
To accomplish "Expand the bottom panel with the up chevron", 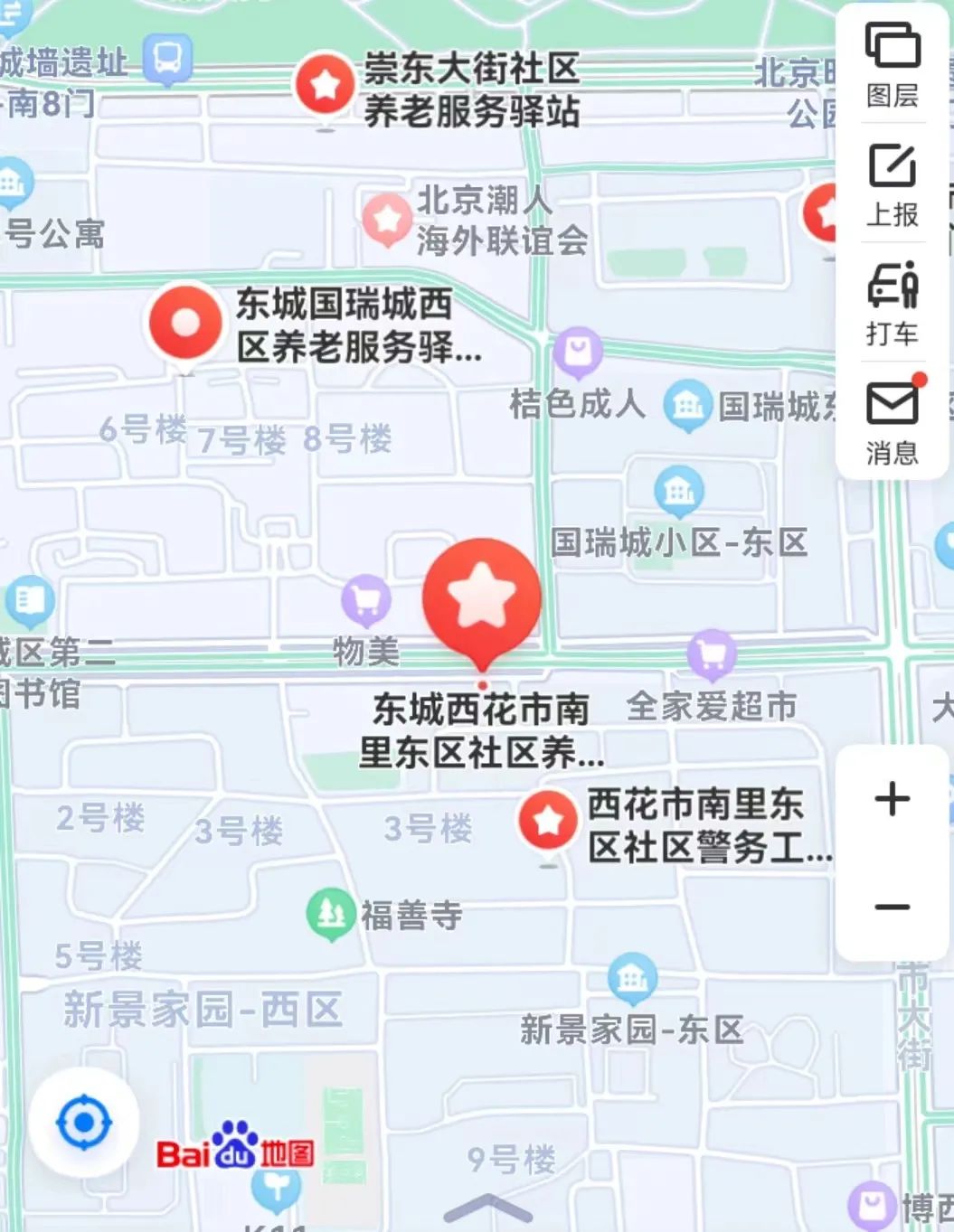I will [x=488, y=1207].
